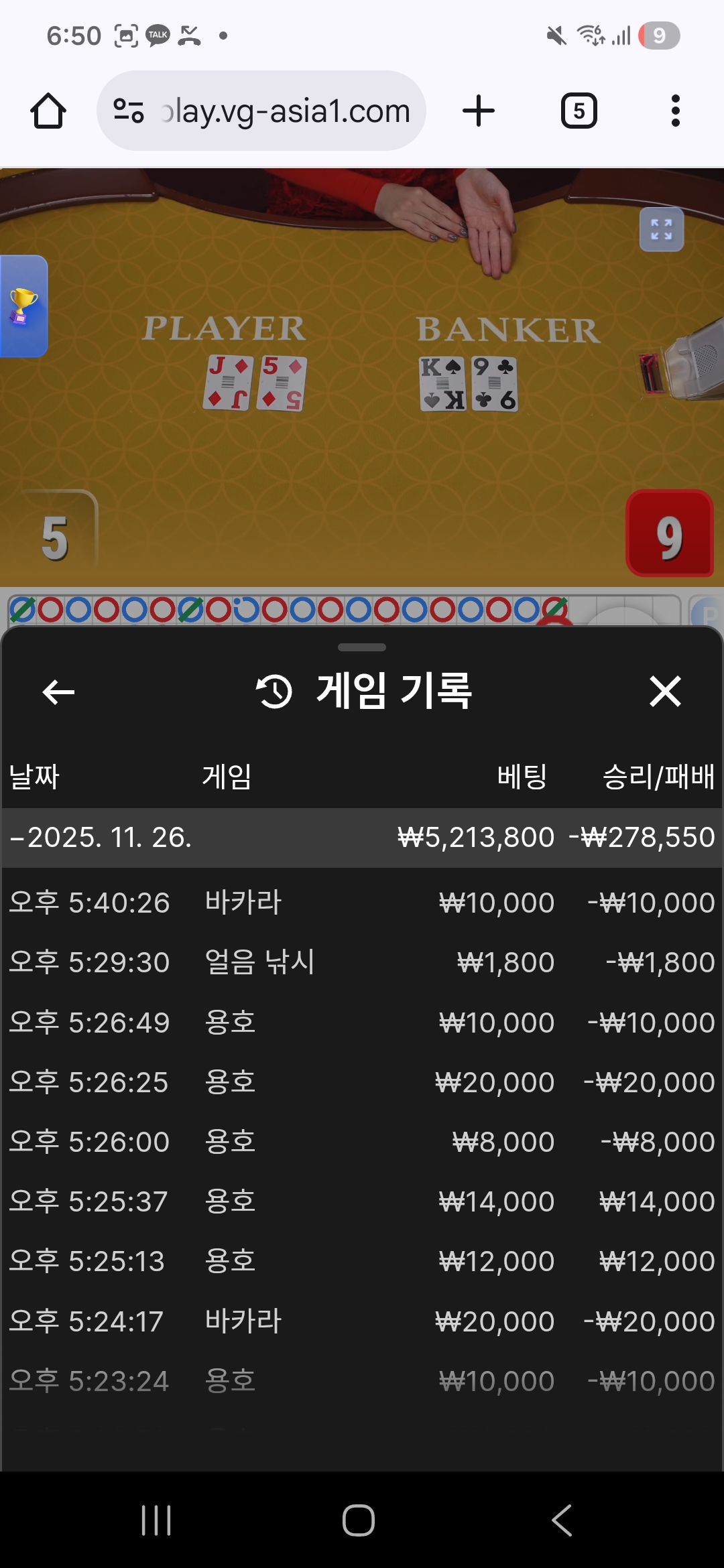Go to the browser home page
This screenshot has width=724, height=1568.
click(48, 111)
